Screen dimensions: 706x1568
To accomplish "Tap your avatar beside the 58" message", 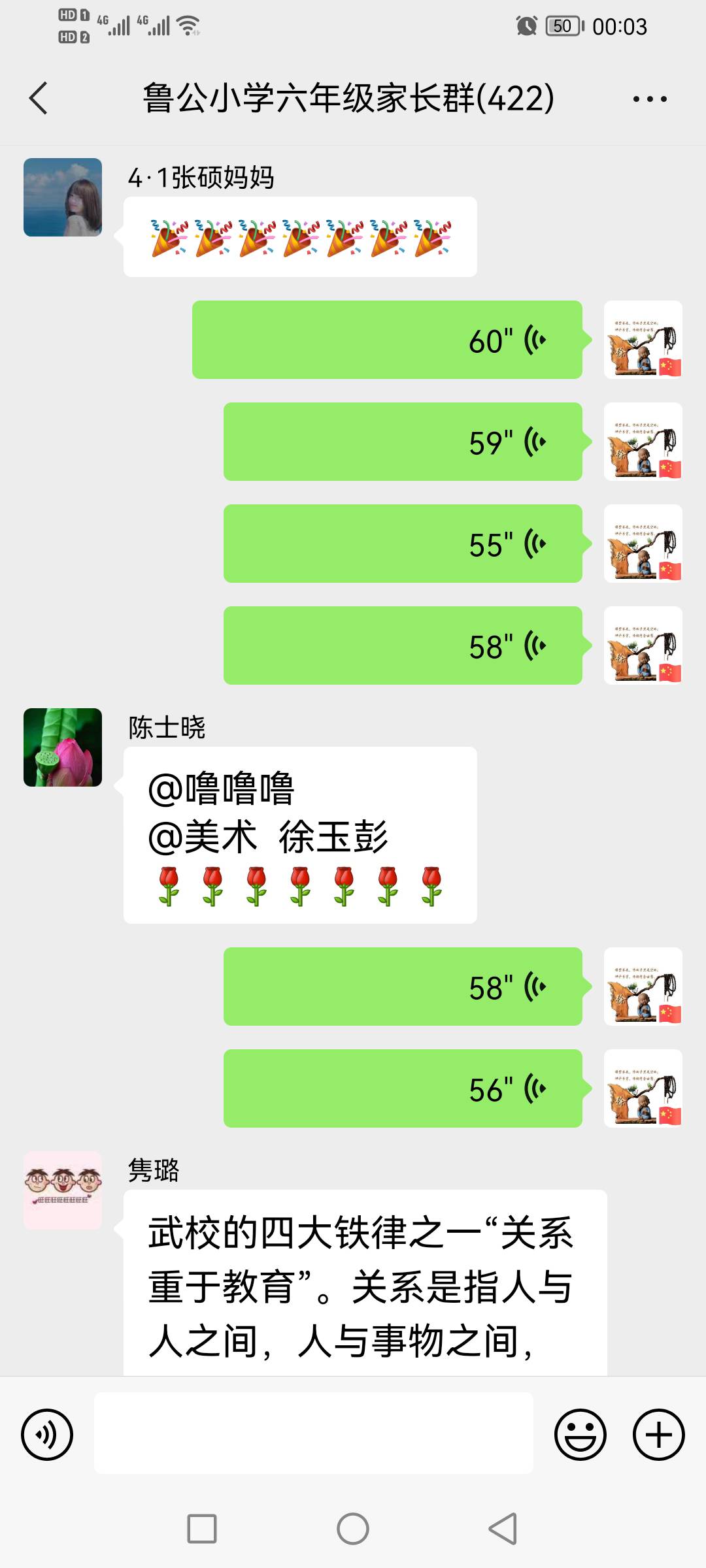I will tap(643, 988).
